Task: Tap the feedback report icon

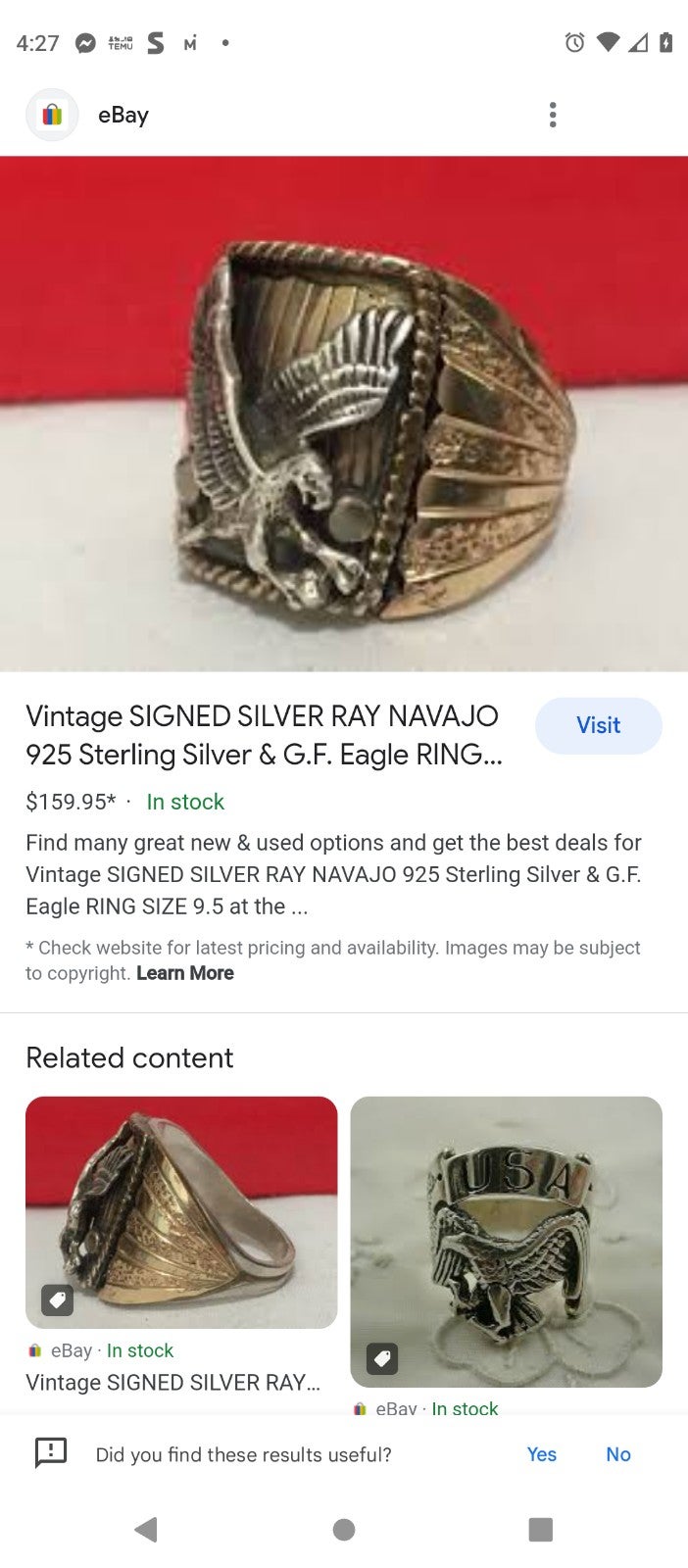Action: [x=51, y=1452]
